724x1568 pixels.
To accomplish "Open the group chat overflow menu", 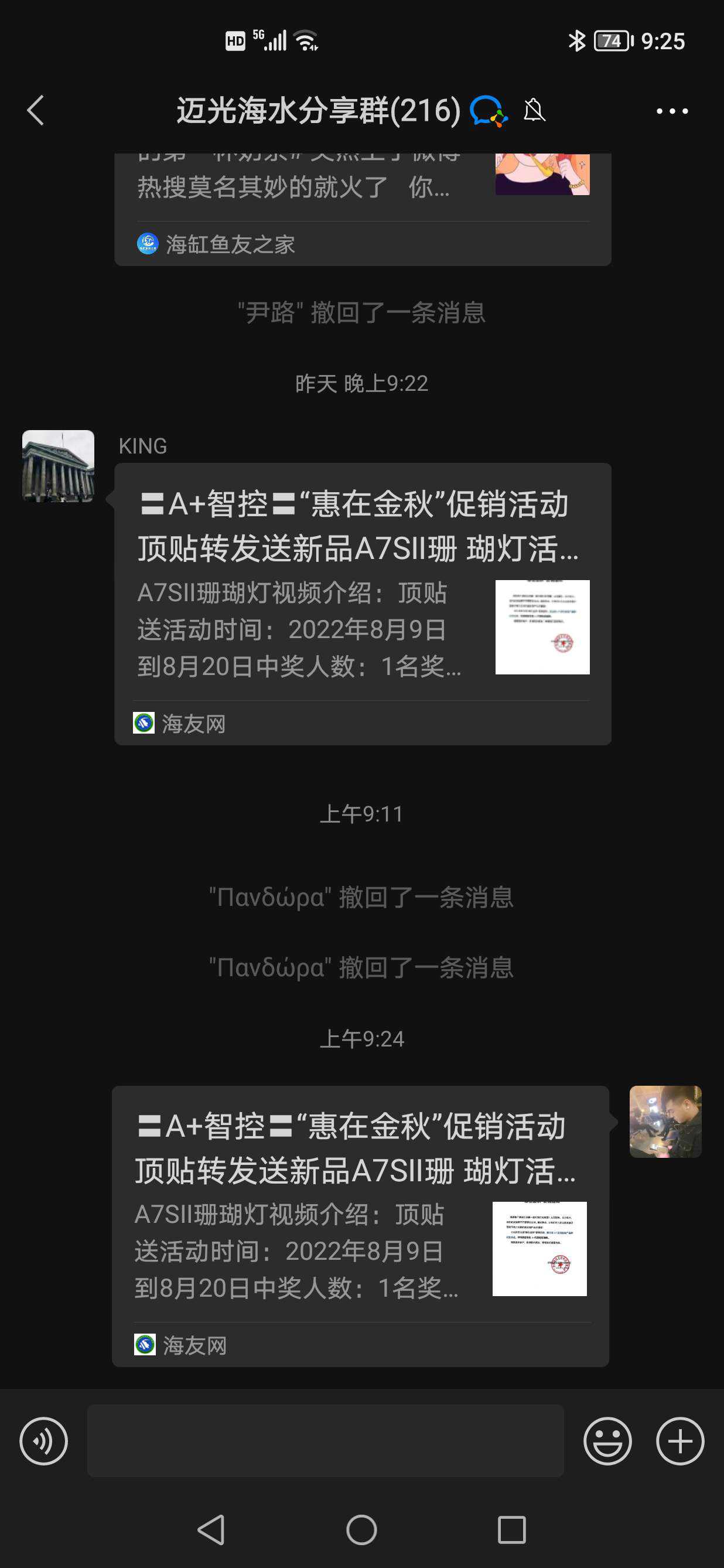I will (x=672, y=111).
